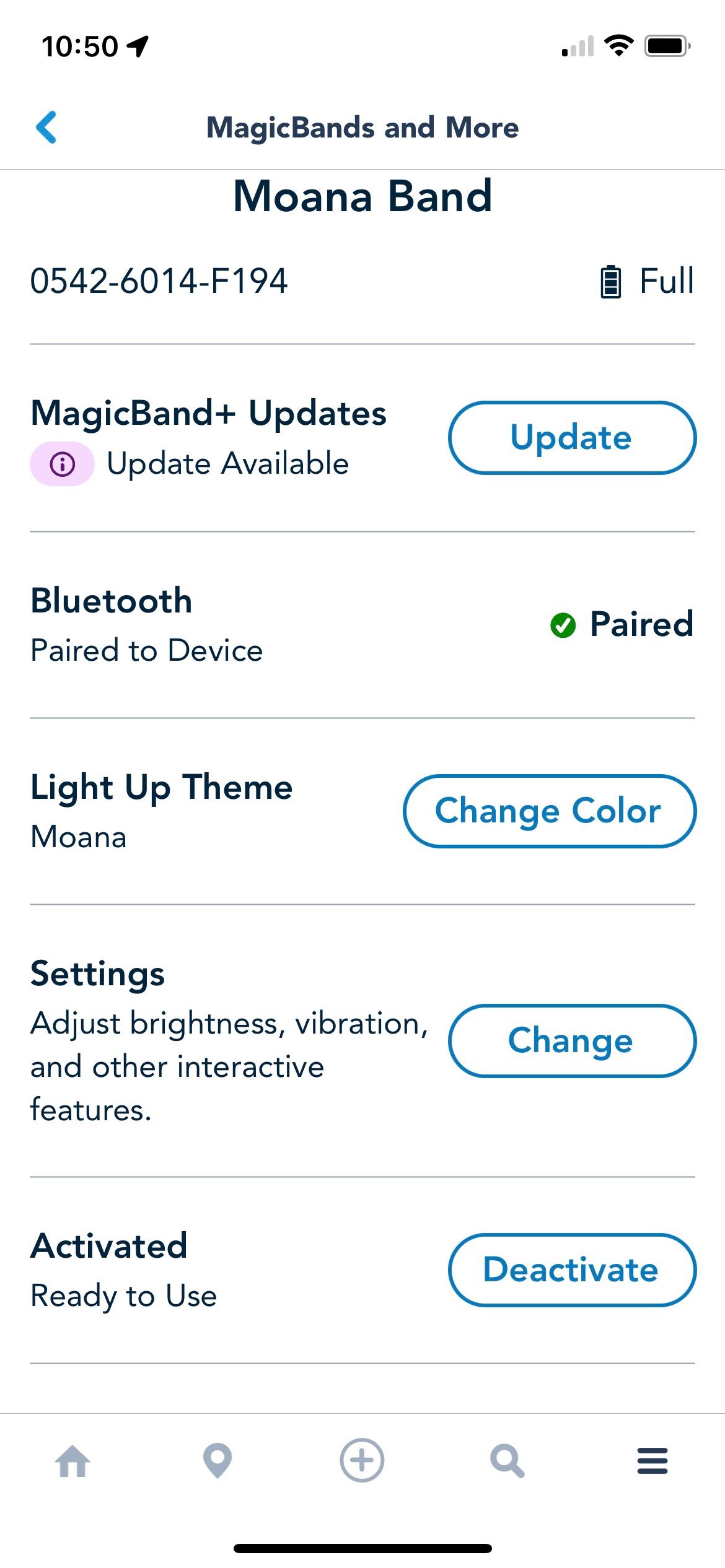The height and width of the screenshot is (1568, 725).
Task: Open the plus add menu
Action: [362, 1460]
